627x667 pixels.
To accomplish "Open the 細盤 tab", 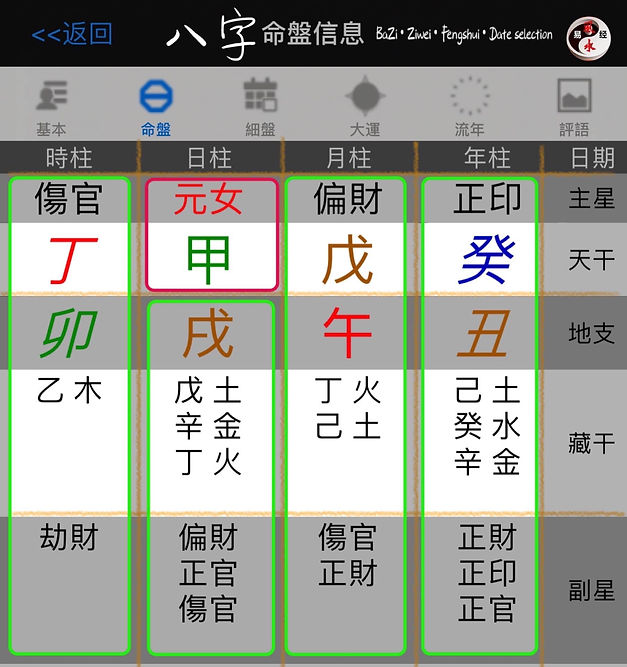I will [x=260, y=106].
